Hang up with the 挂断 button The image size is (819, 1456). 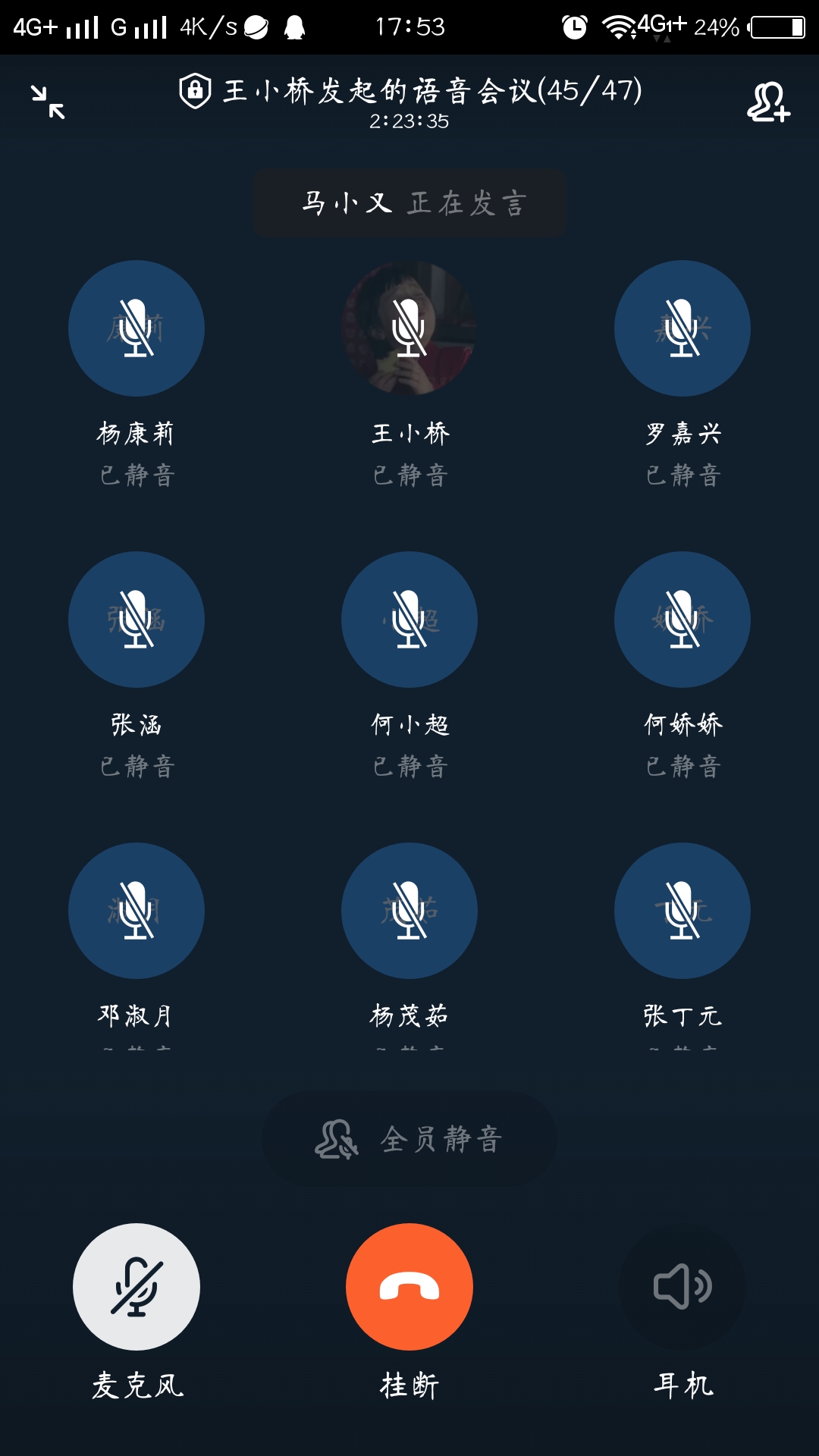pyautogui.click(x=409, y=1287)
